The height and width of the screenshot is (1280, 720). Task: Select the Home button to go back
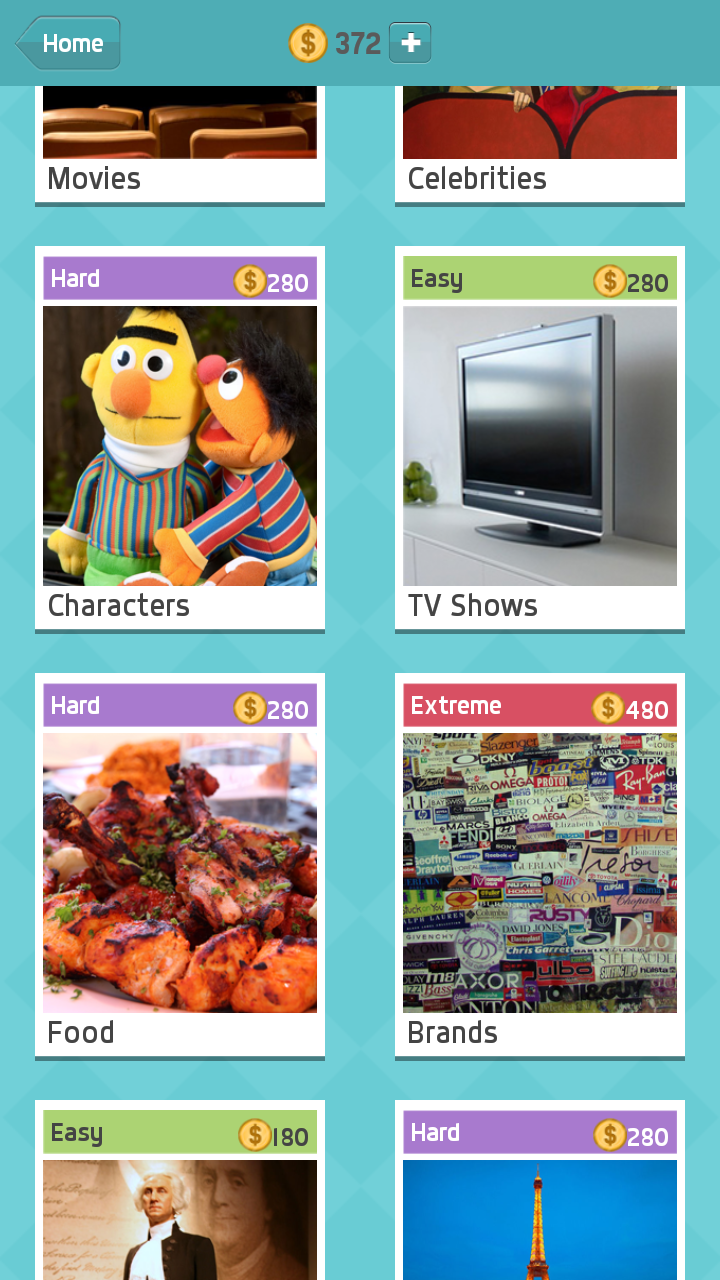[70, 43]
